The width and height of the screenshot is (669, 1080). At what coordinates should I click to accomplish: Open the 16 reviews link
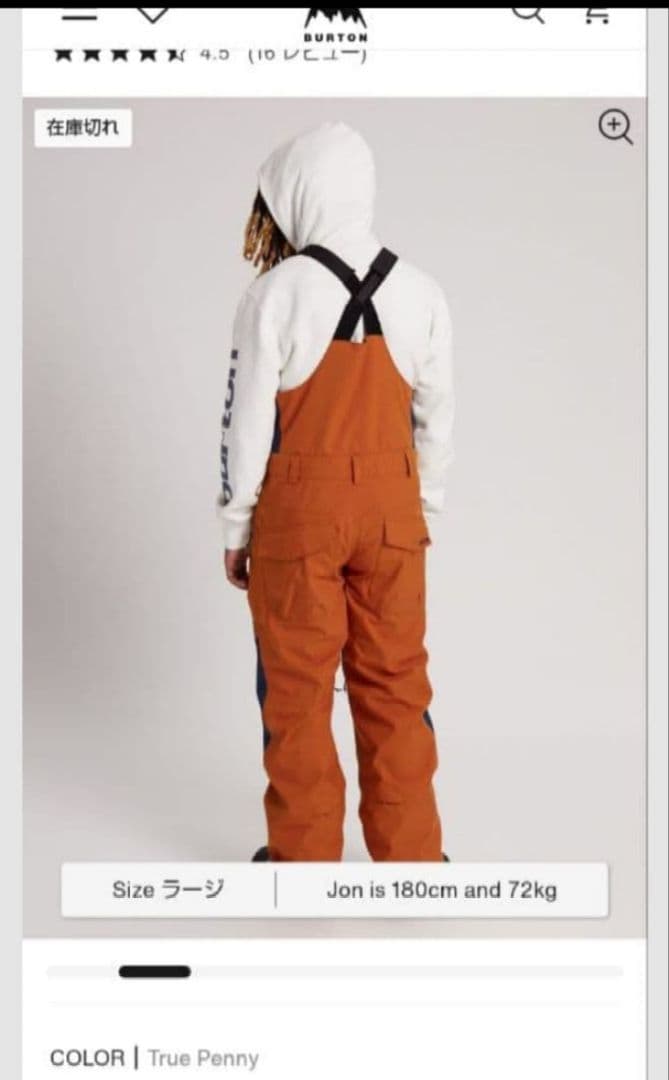tap(306, 54)
